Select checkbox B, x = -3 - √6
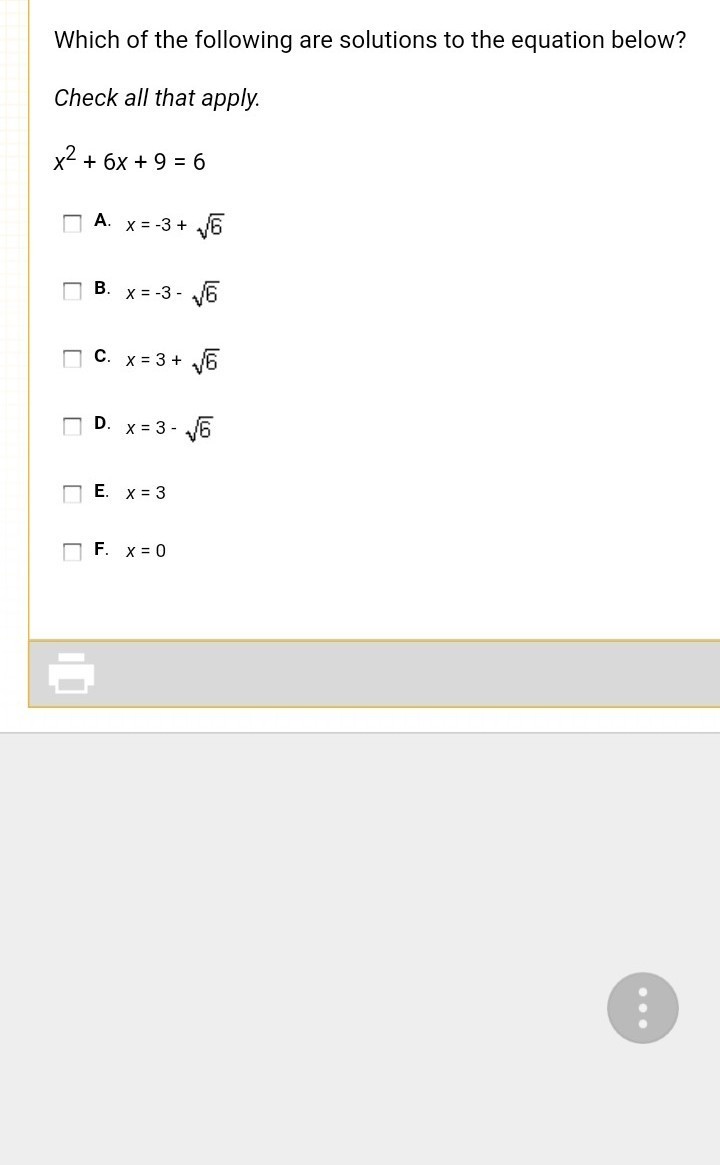The width and height of the screenshot is (720, 1165). click(x=72, y=291)
